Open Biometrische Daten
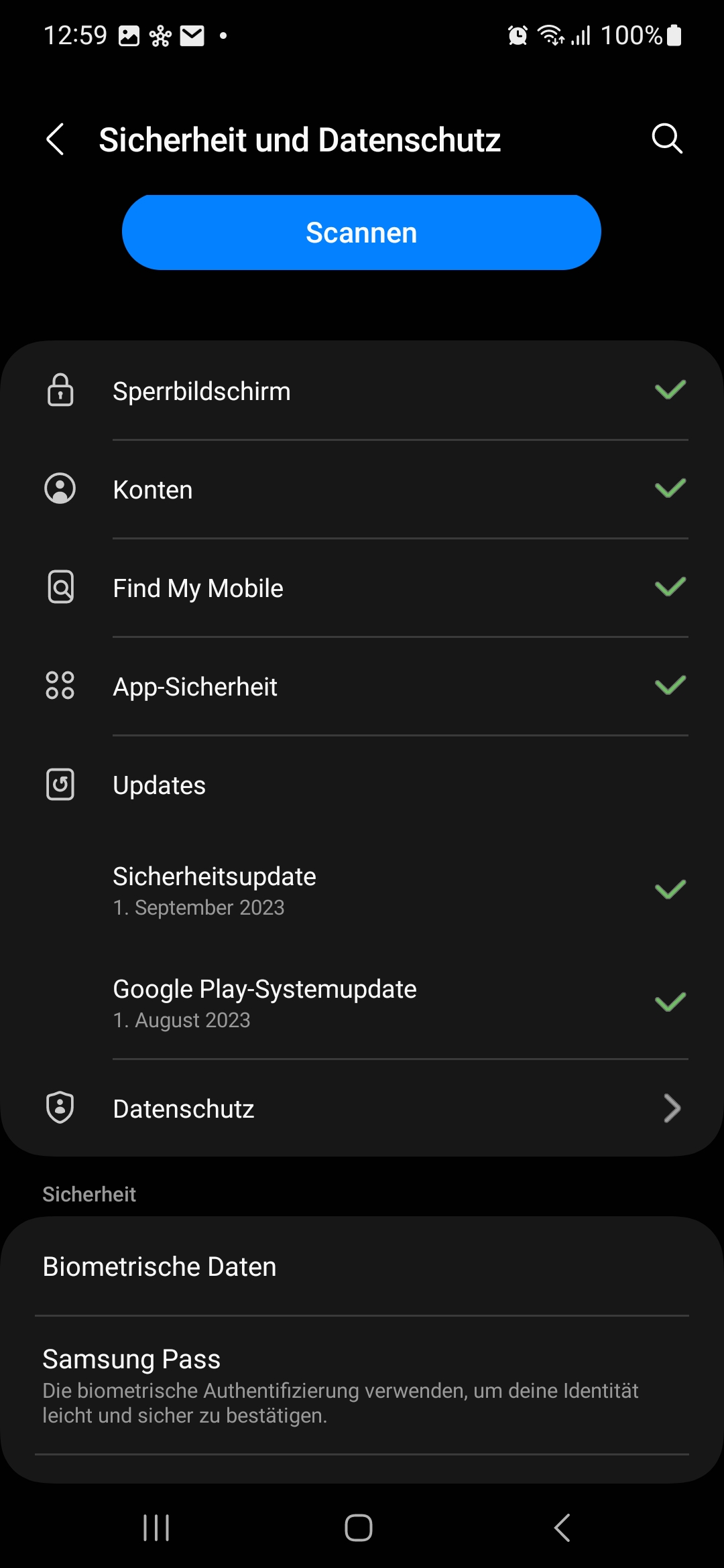Screen dimensions: 724x1568 [362, 1267]
